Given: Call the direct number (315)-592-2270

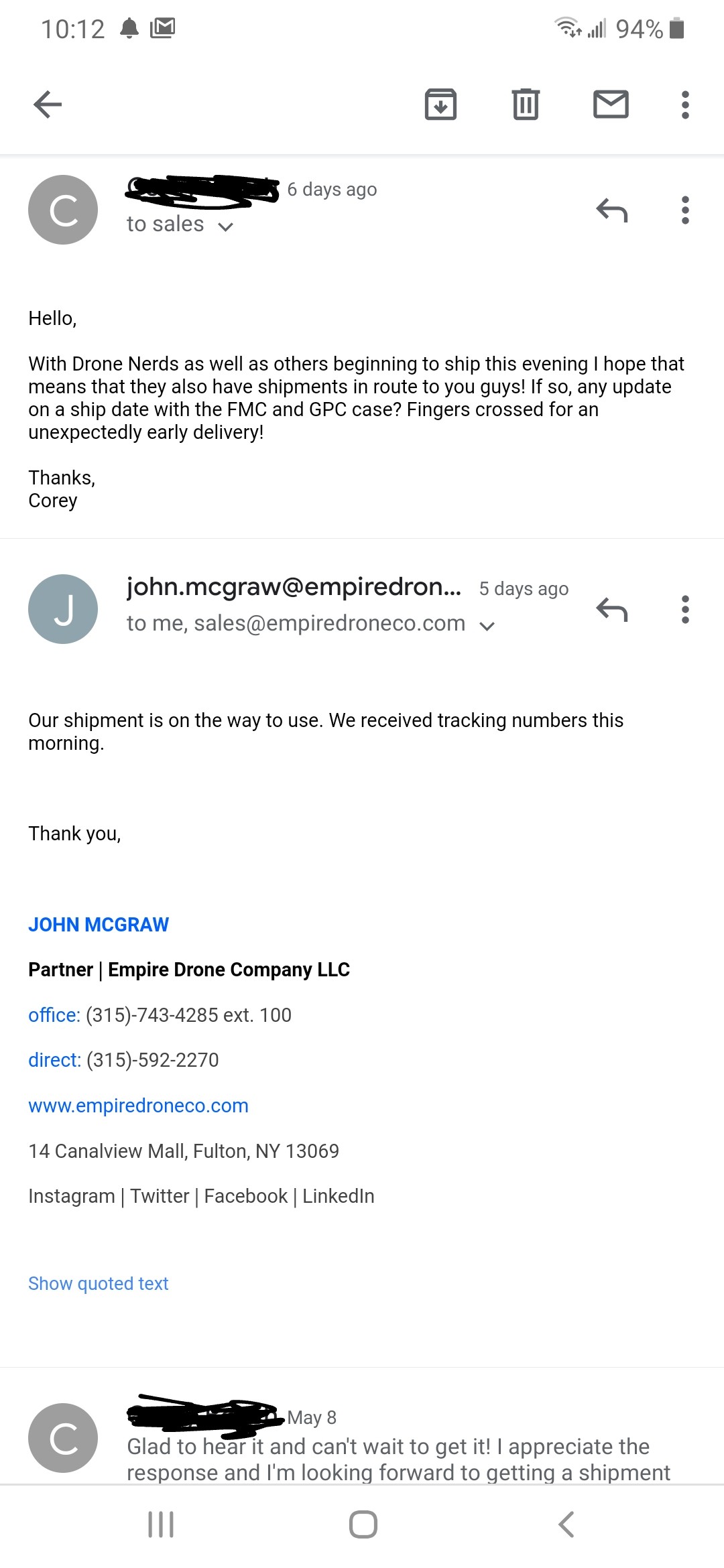Looking at the screenshot, I should coord(152,1060).
